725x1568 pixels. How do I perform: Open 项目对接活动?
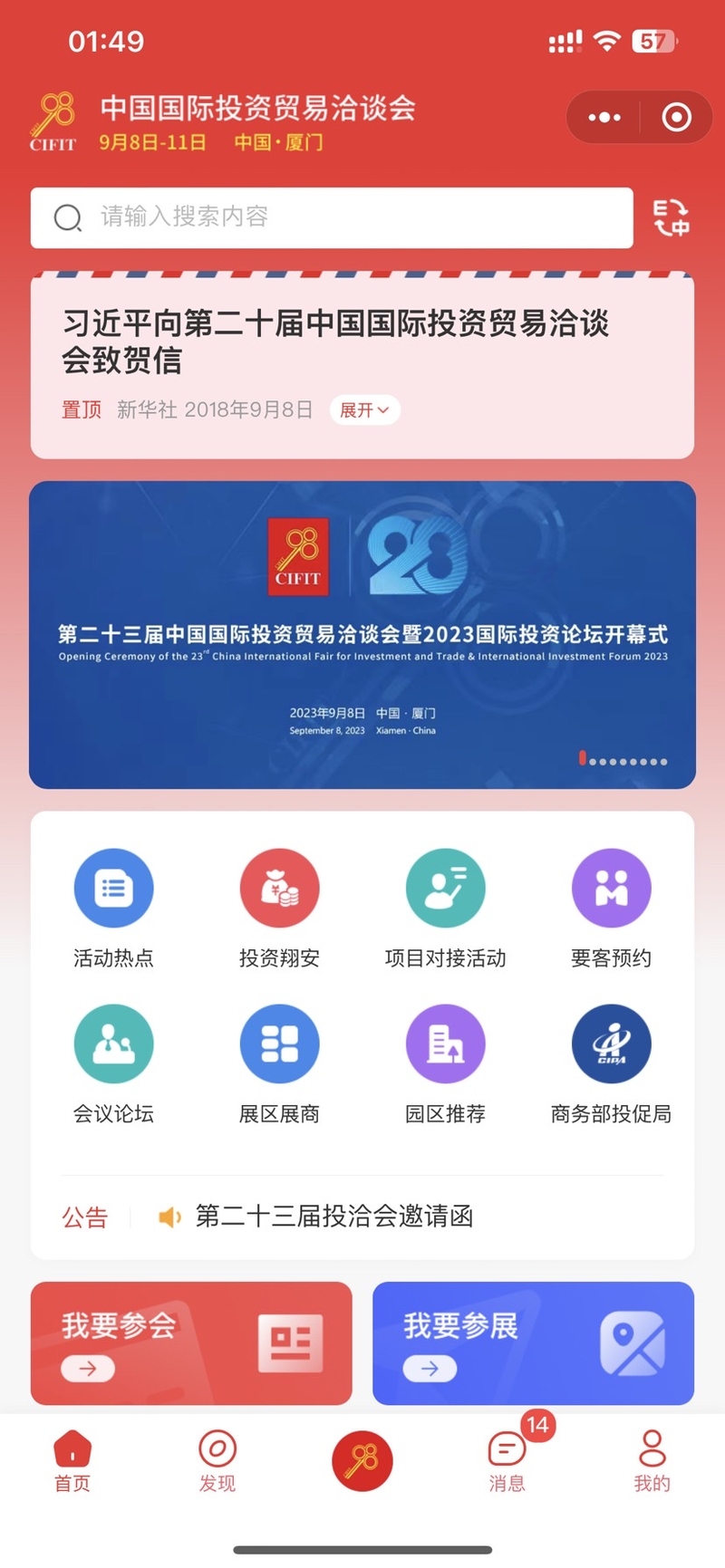click(x=445, y=907)
